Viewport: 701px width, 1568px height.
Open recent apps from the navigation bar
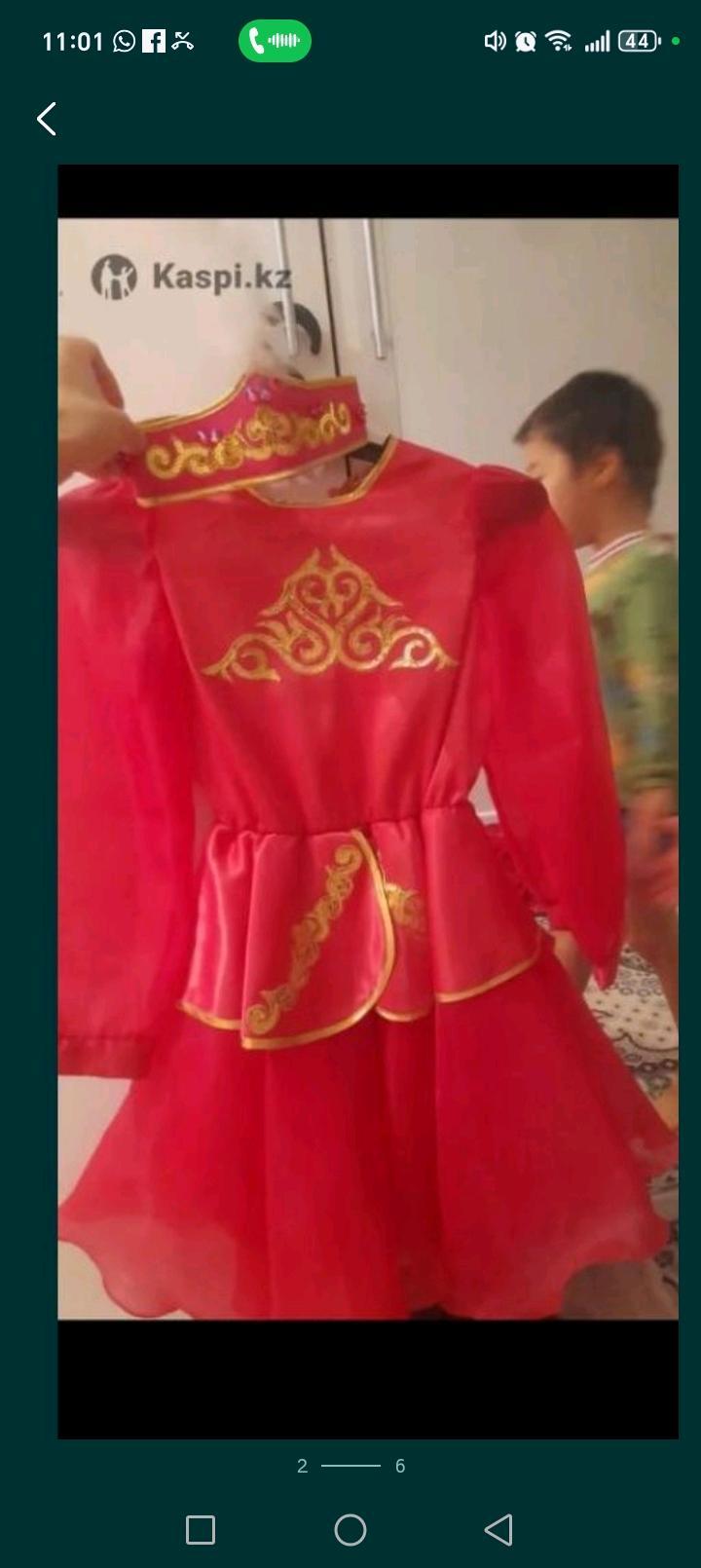201,1530
